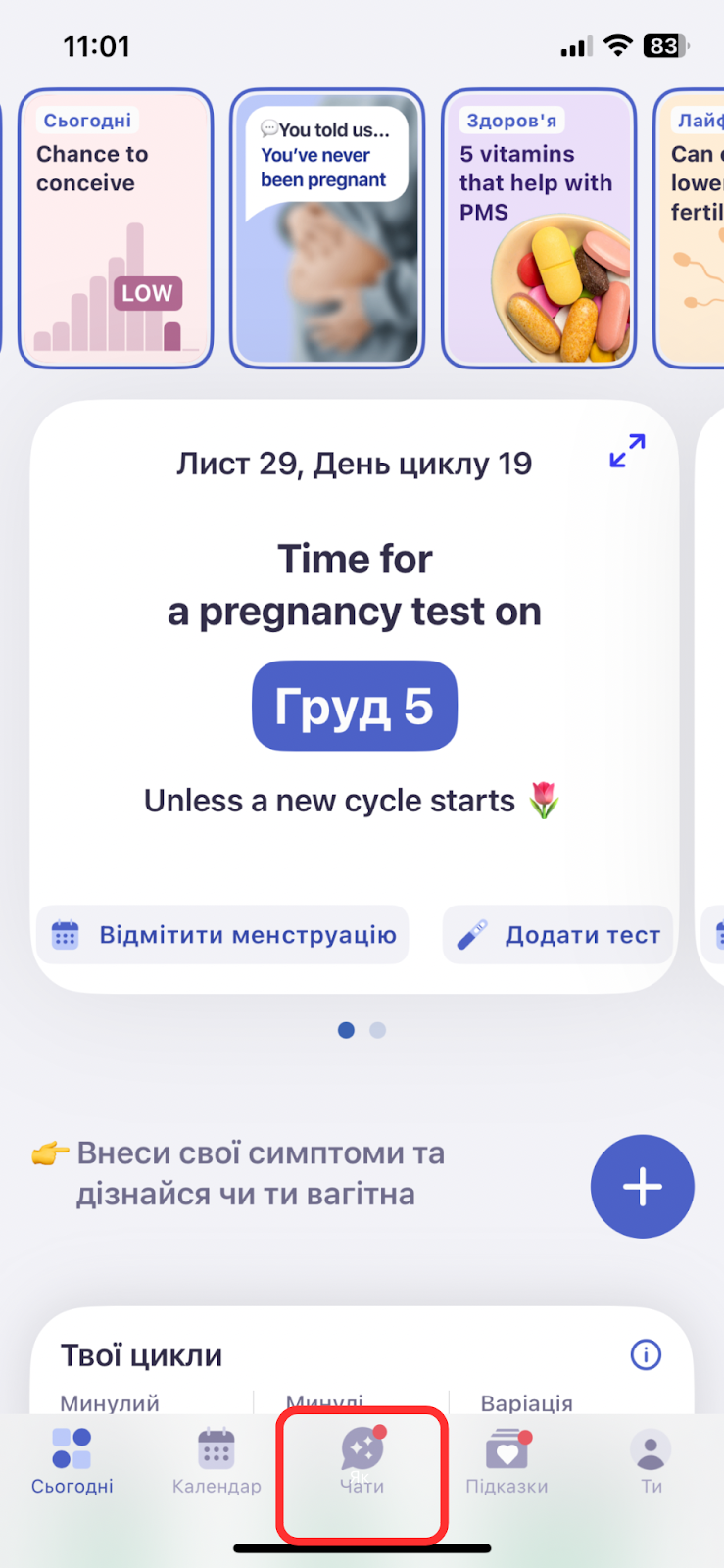
Task: Tap the second page indicator dot
Action: [378, 1030]
